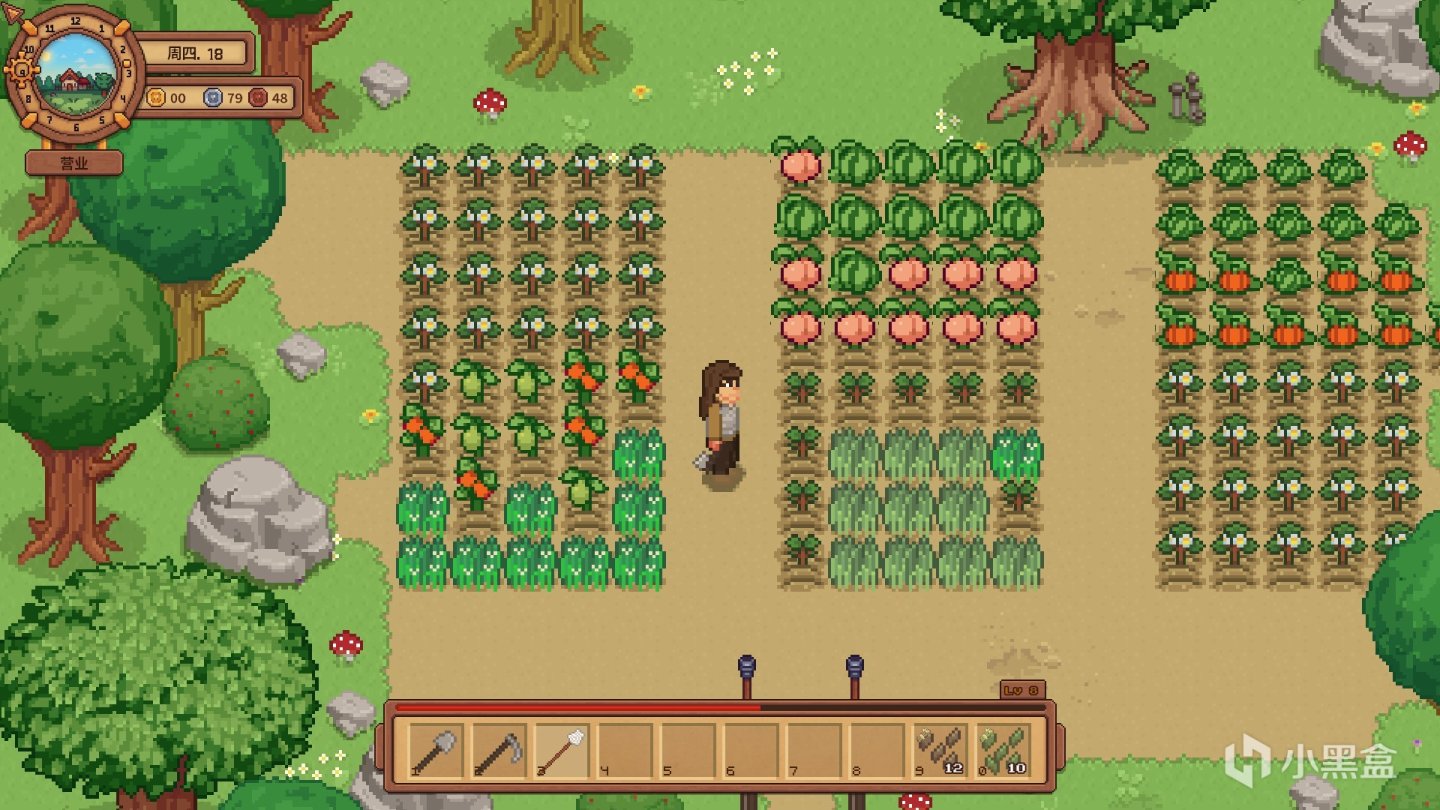Viewport: 1440px width, 810px height.
Task: Select the shovel in hotbar slot 1
Action: tap(436, 751)
